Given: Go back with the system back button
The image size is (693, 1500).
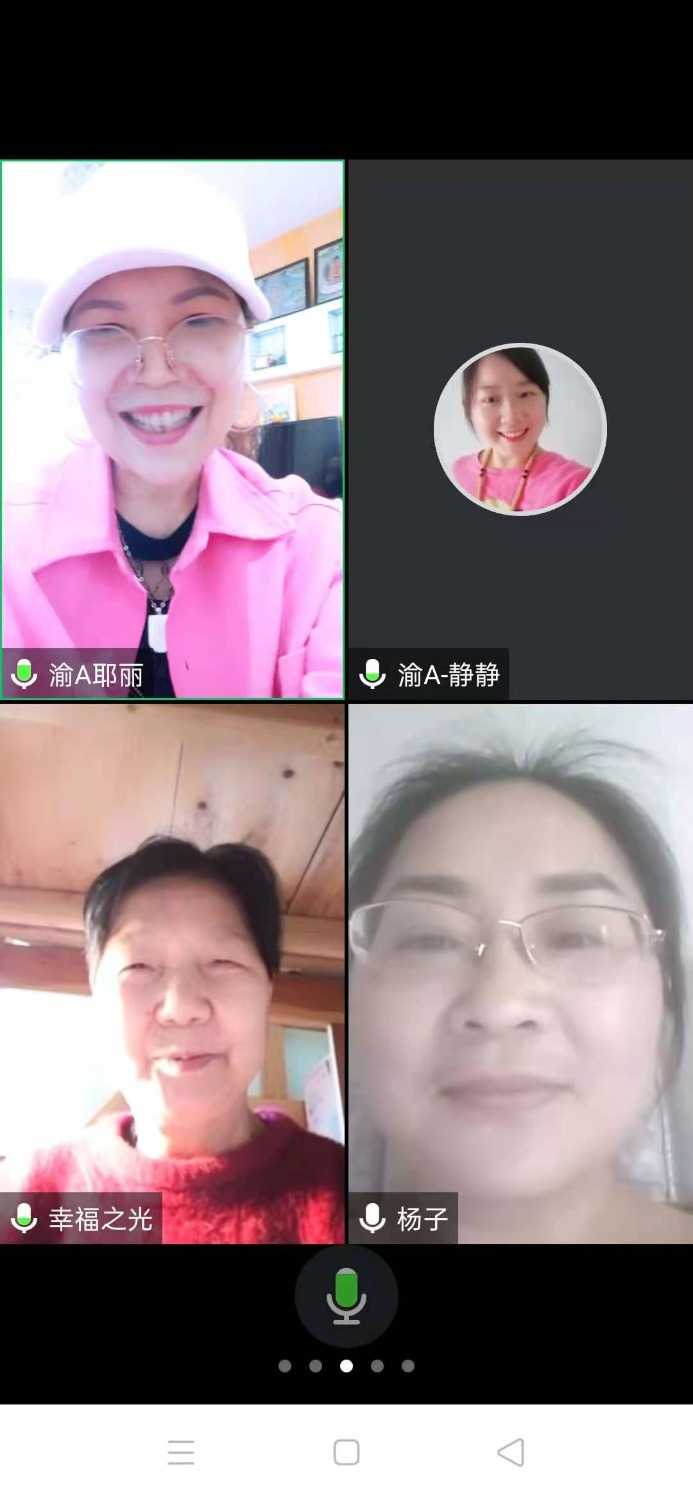Looking at the screenshot, I should (510, 1452).
